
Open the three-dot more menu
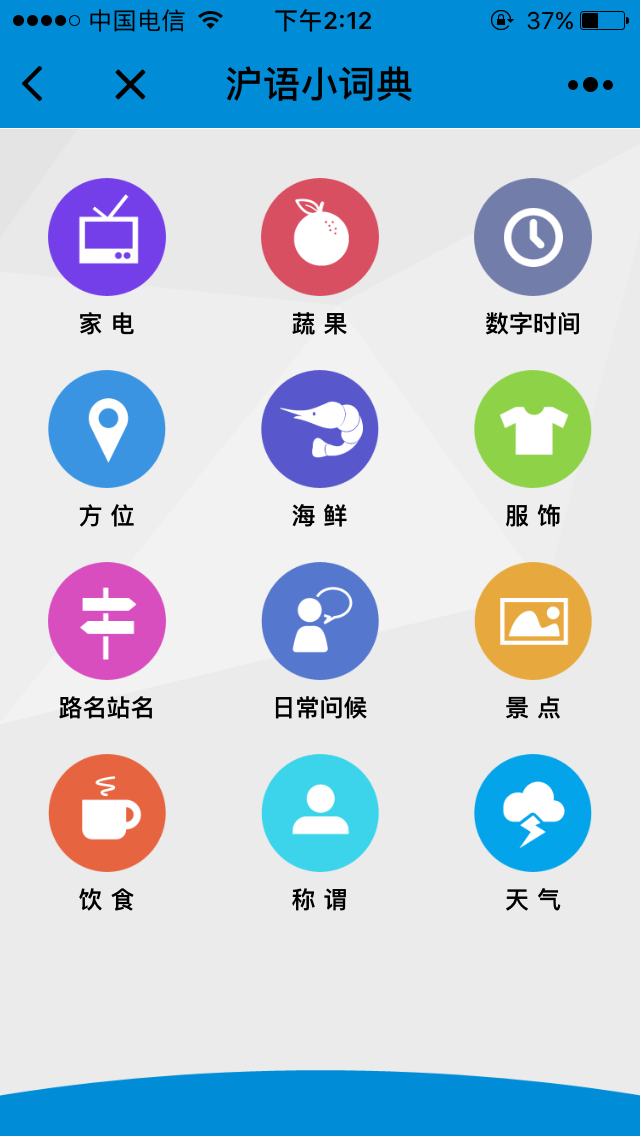591,85
